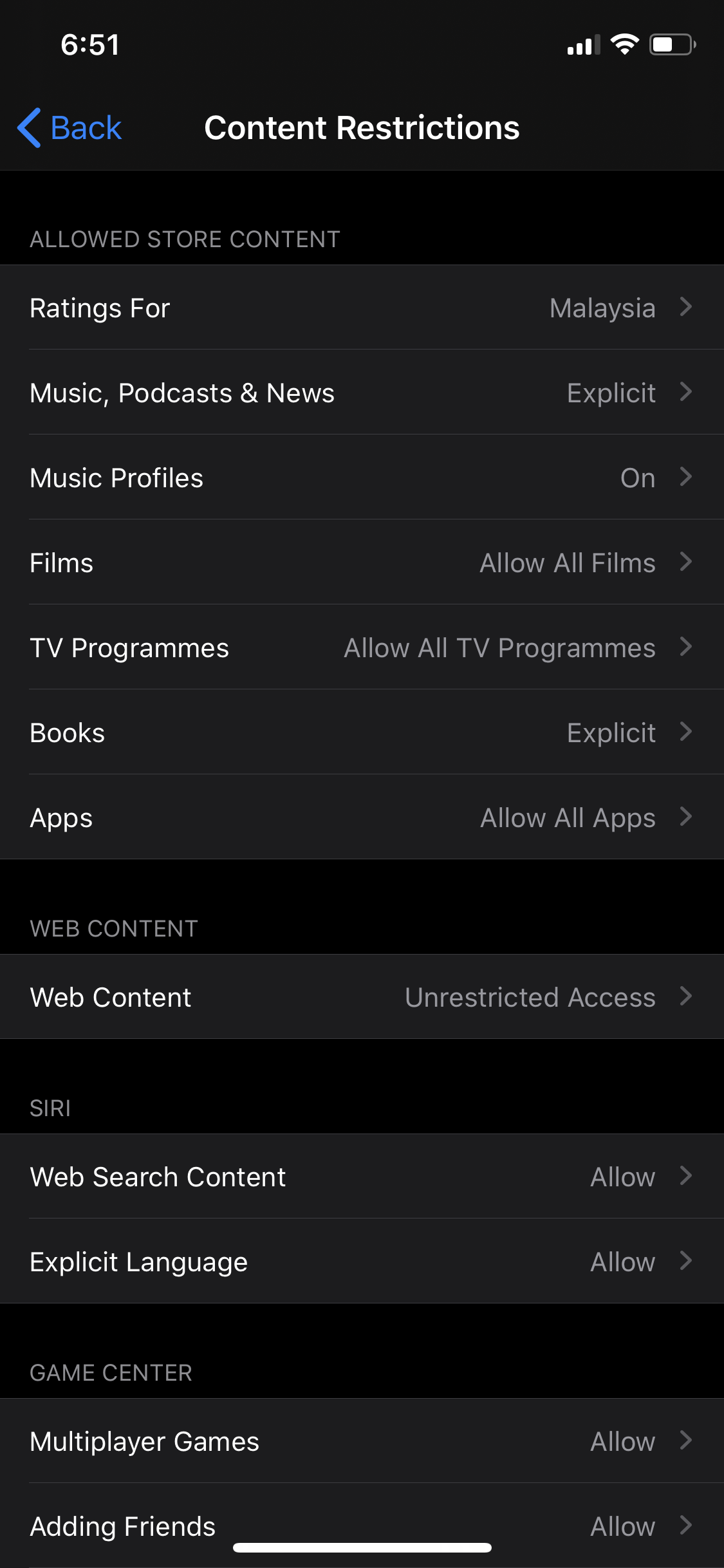The height and width of the screenshot is (1568, 724).
Task: Open Siri Explicit Language setting
Action: tap(362, 1262)
